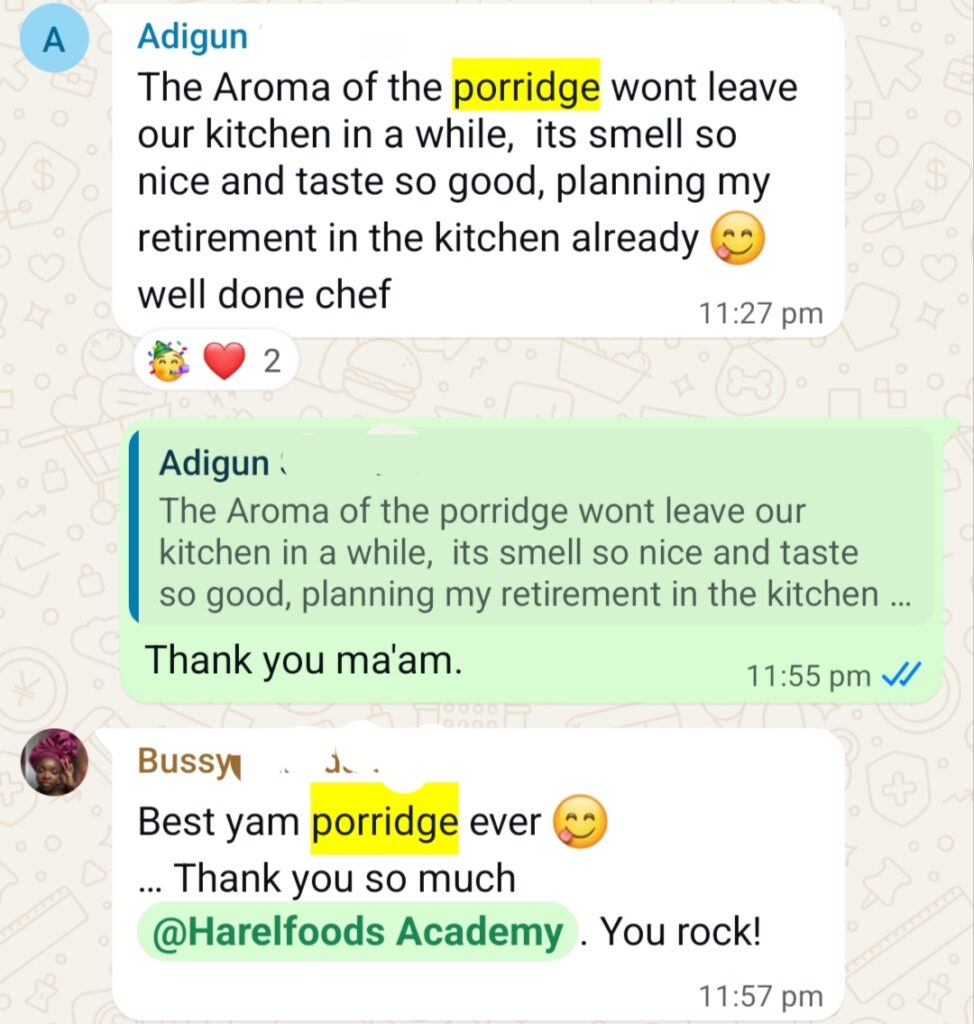
Task: Tap Adigun's sender name on first message
Action: click(193, 37)
